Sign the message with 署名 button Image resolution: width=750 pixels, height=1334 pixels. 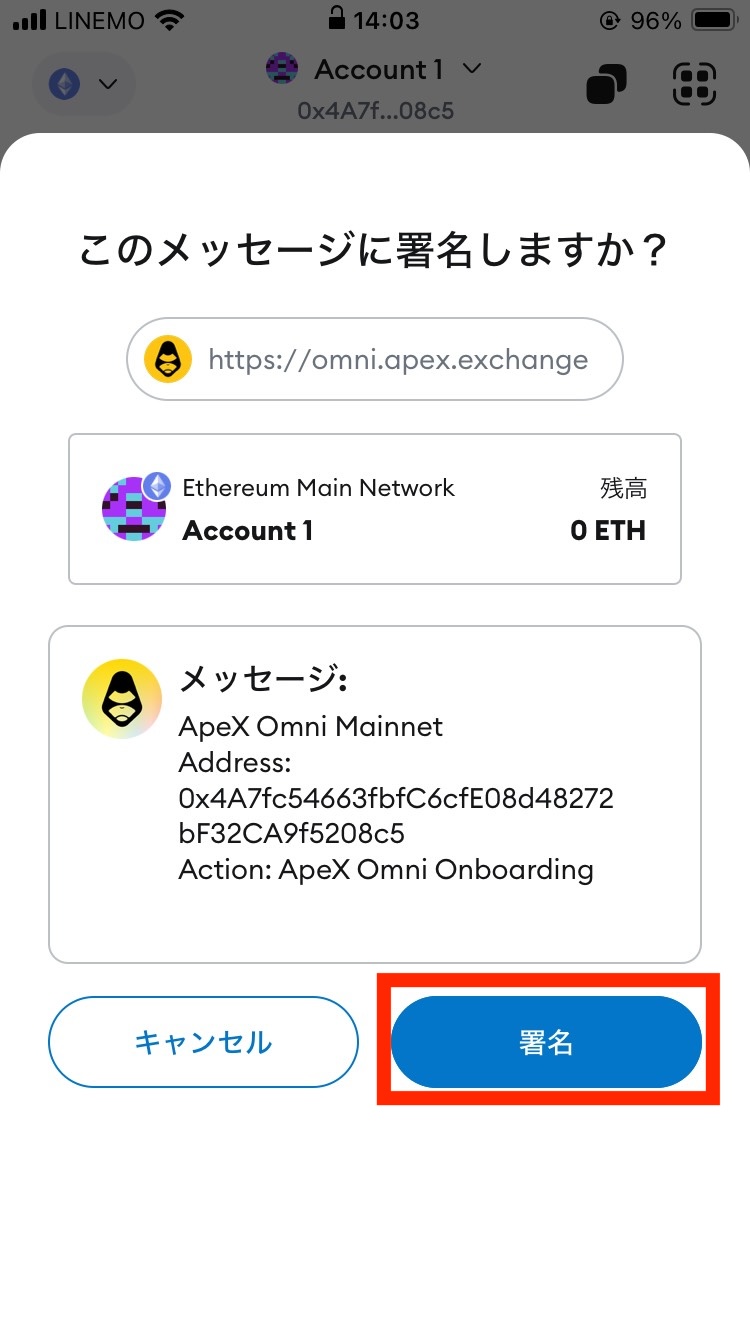546,1042
